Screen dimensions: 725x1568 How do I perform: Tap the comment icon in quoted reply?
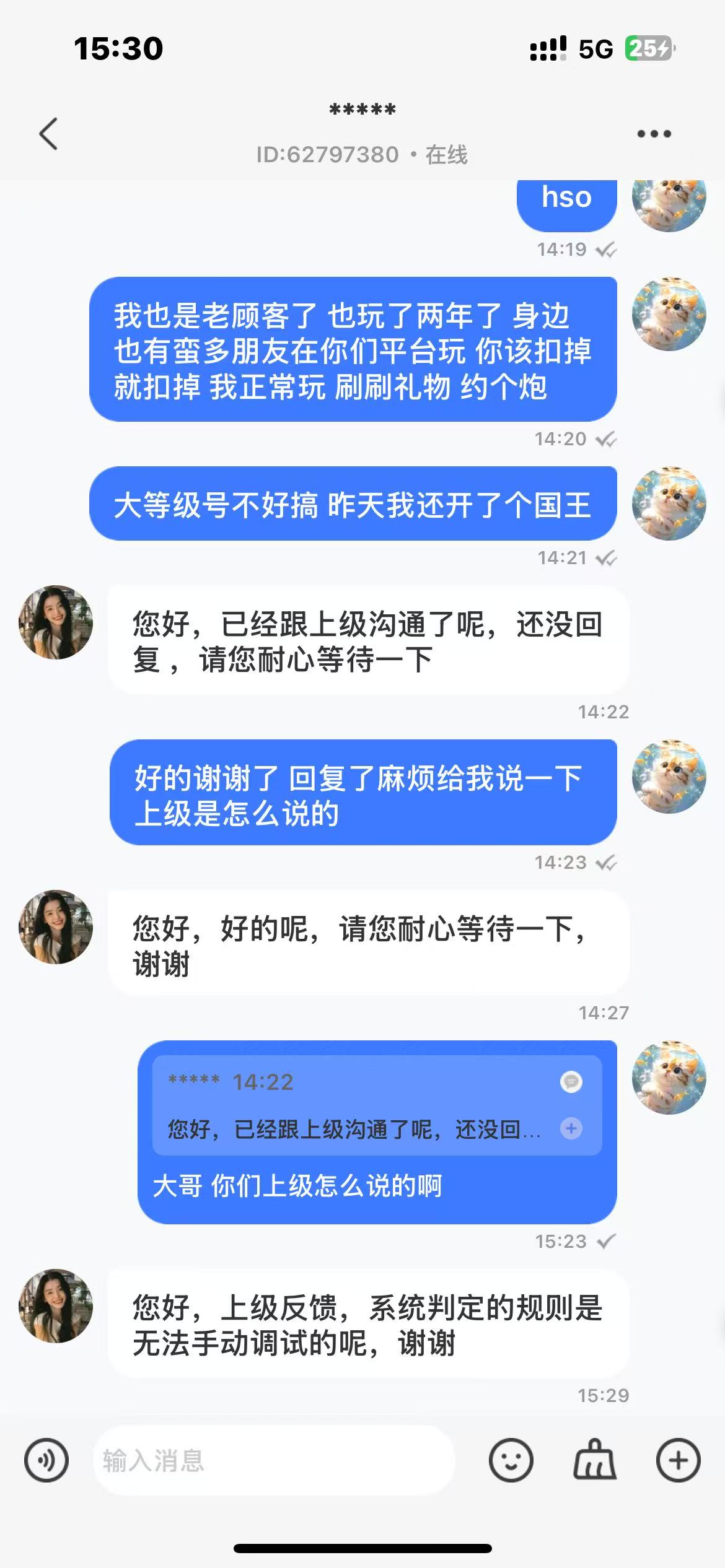(571, 1082)
